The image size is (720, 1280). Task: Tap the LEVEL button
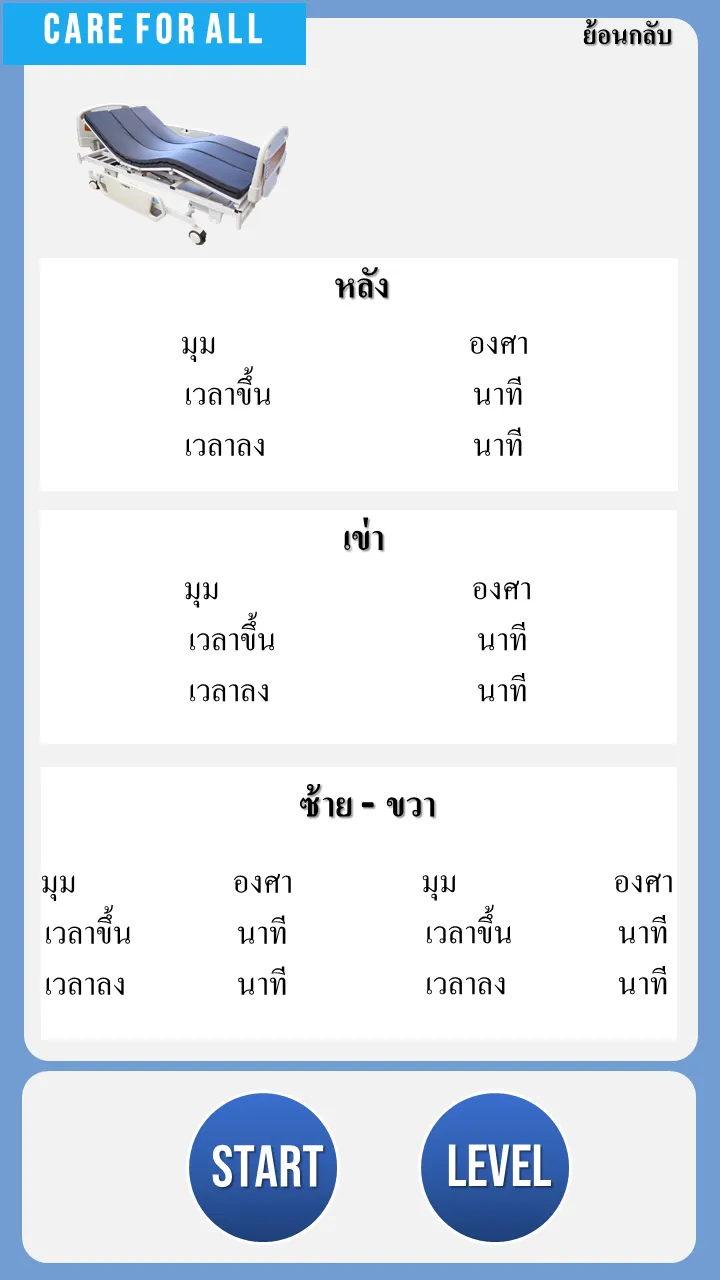tap(495, 1167)
